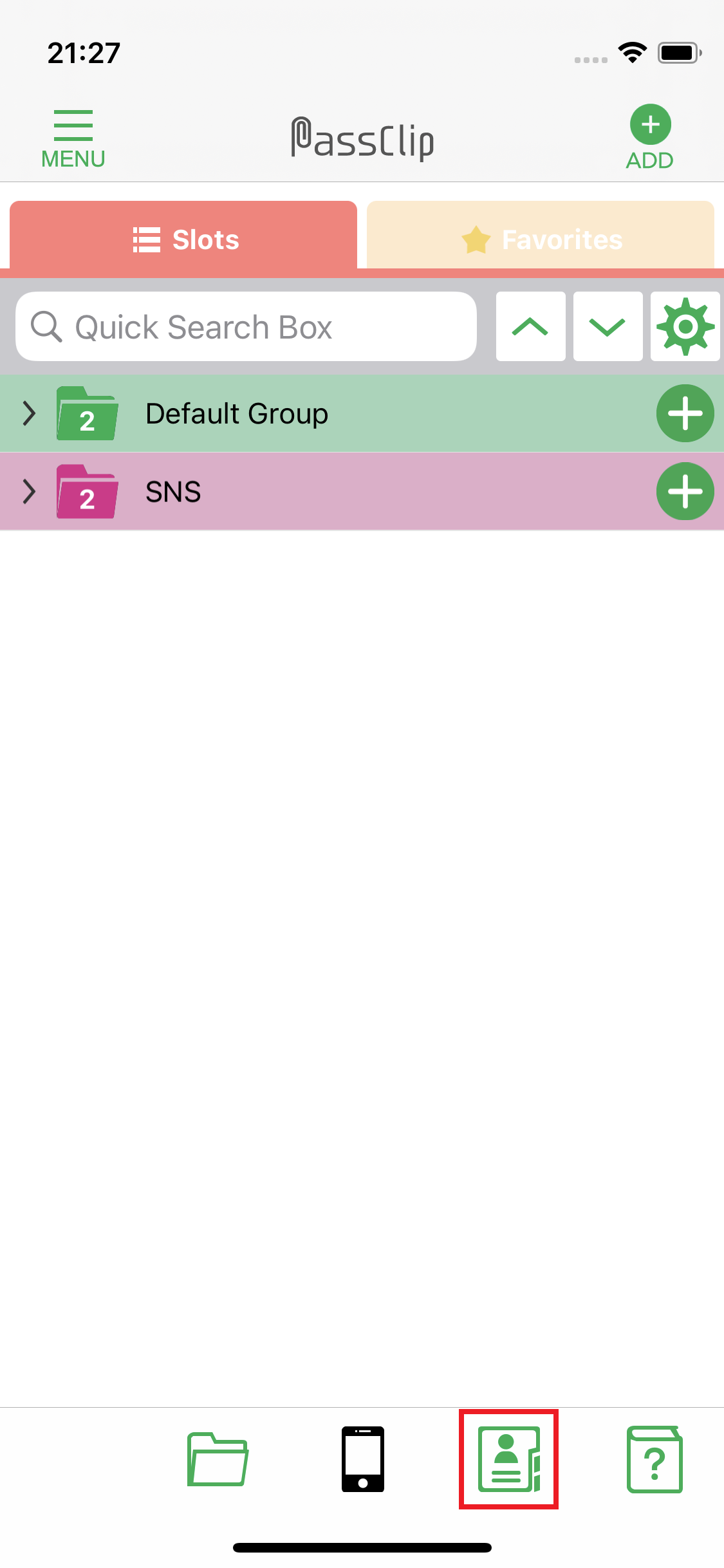Focus the Quick Search Box
The width and height of the screenshot is (724, 1568).
point(246,327)
